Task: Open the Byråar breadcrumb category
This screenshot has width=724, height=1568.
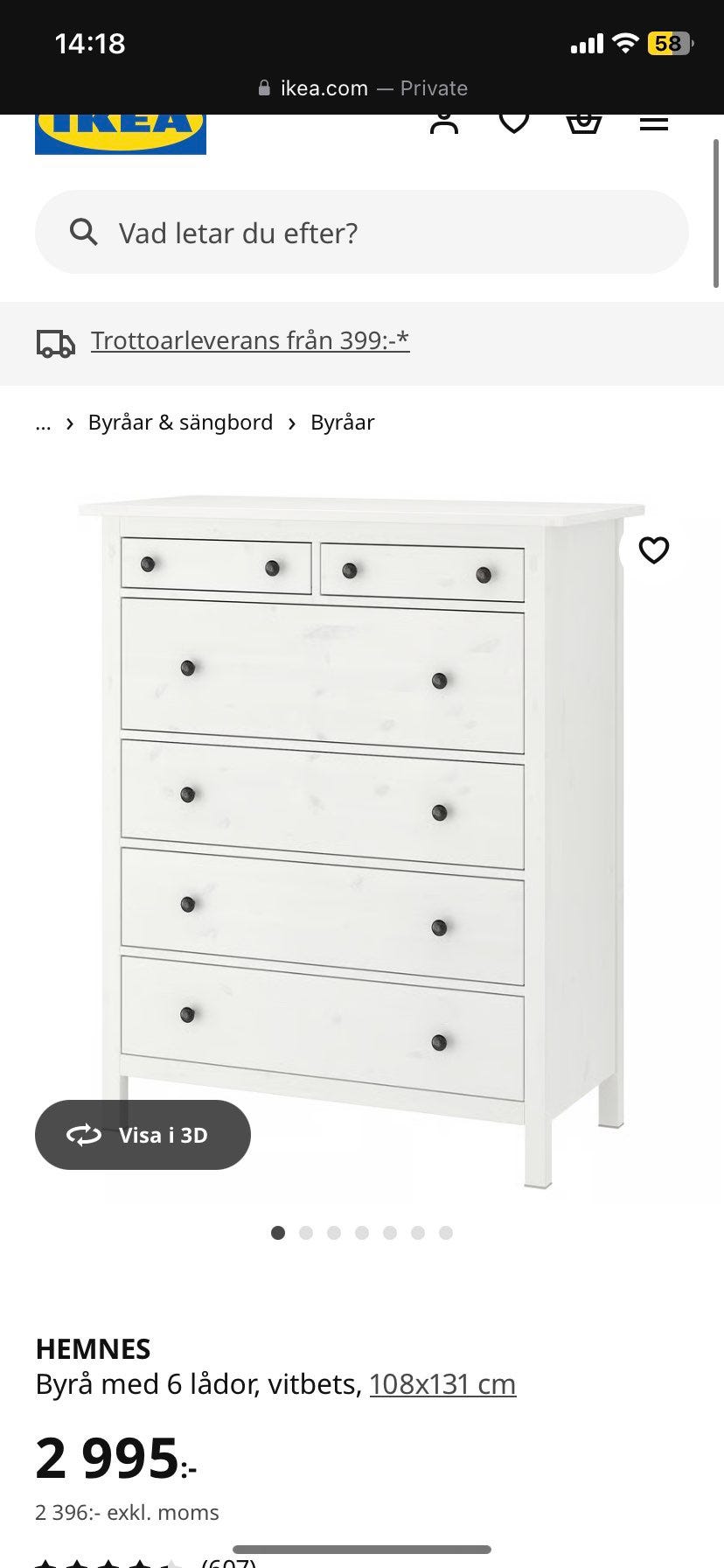Action: point(343,423)
